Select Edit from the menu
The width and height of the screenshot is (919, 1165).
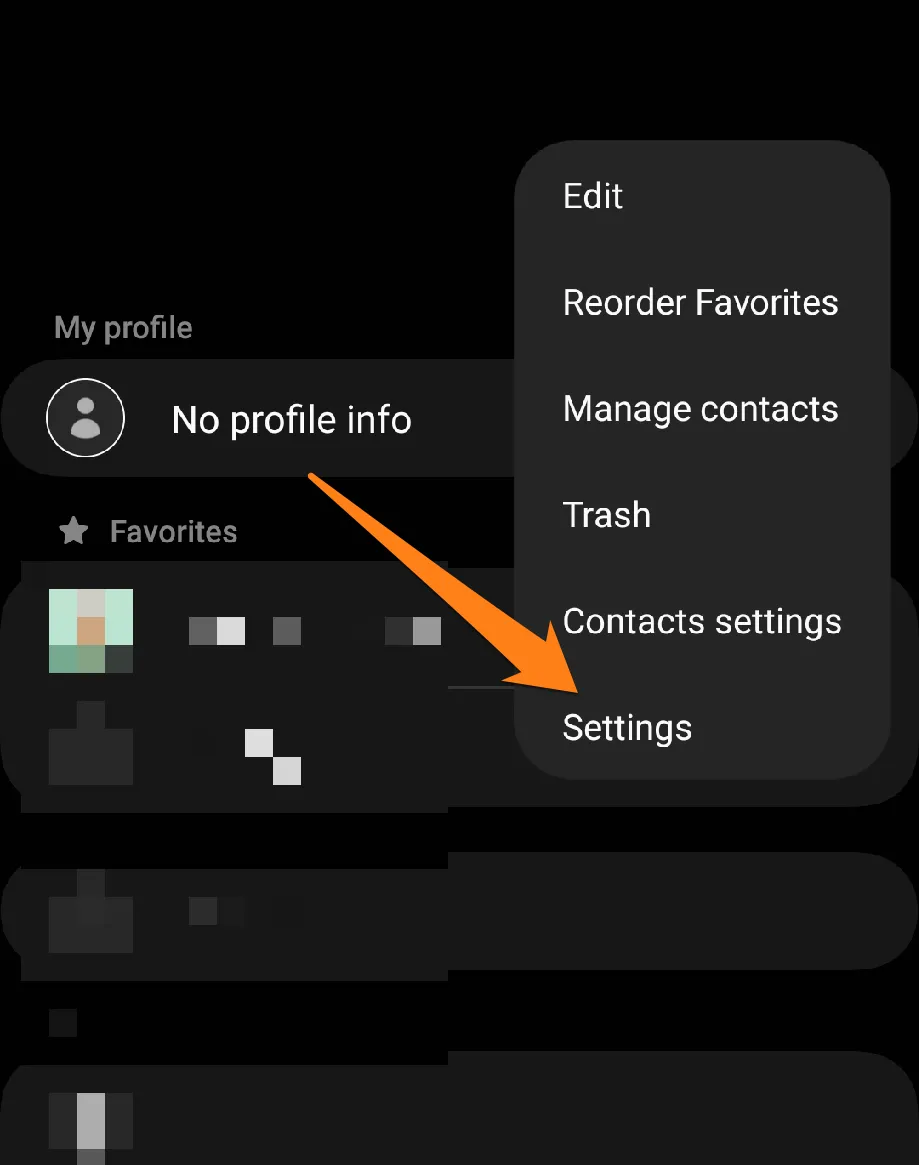coord(593,196)
